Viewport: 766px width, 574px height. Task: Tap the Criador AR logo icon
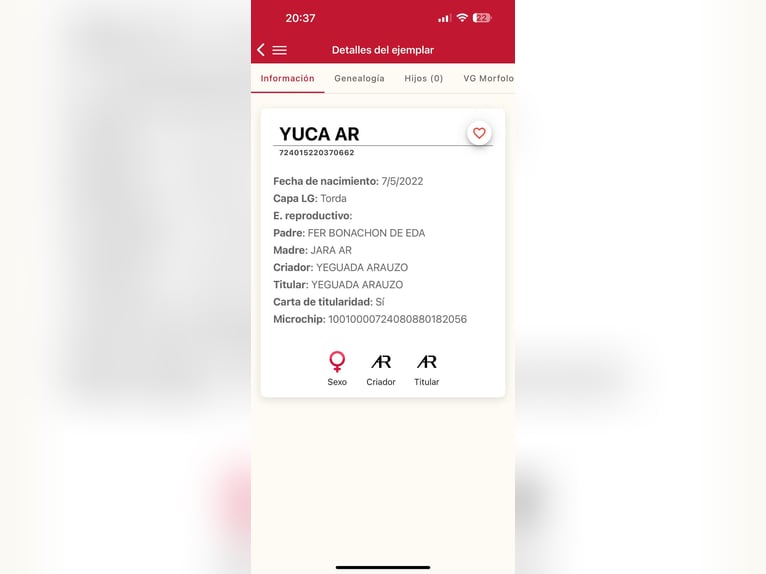(x=381, y=362)
